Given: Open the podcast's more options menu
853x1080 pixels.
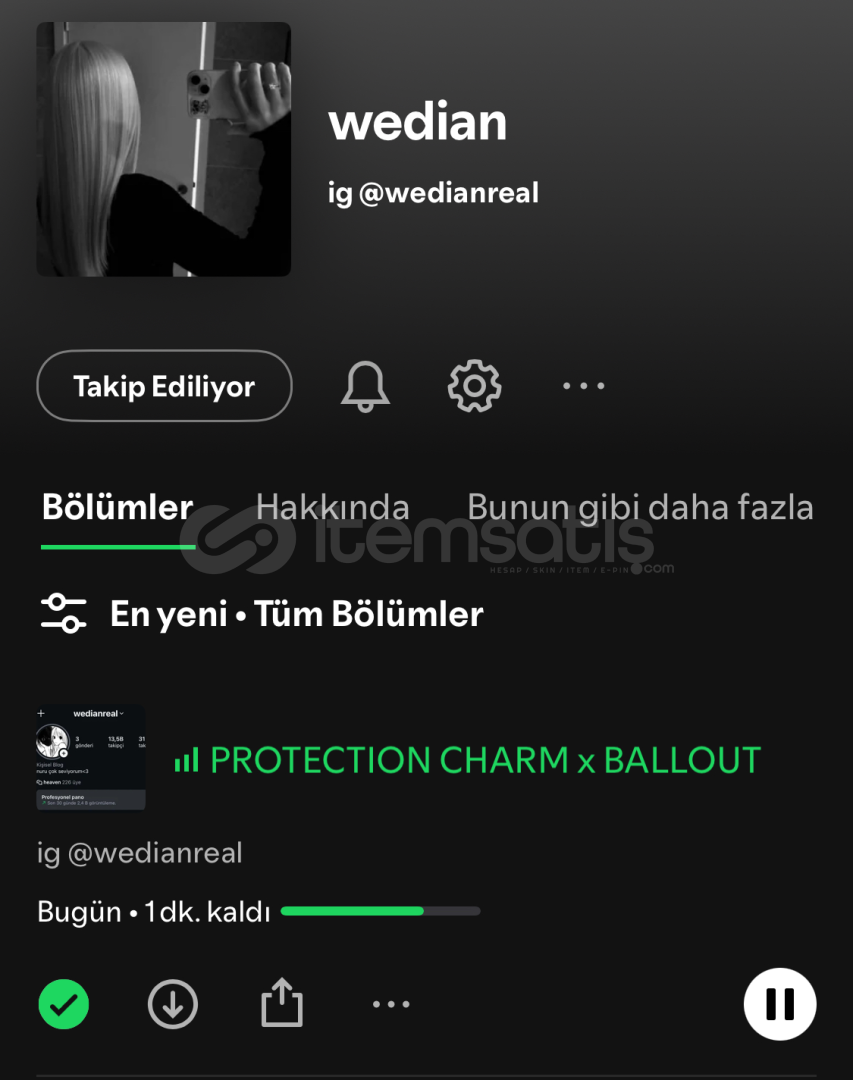Looking at the screenshot, I should point(583,386).
